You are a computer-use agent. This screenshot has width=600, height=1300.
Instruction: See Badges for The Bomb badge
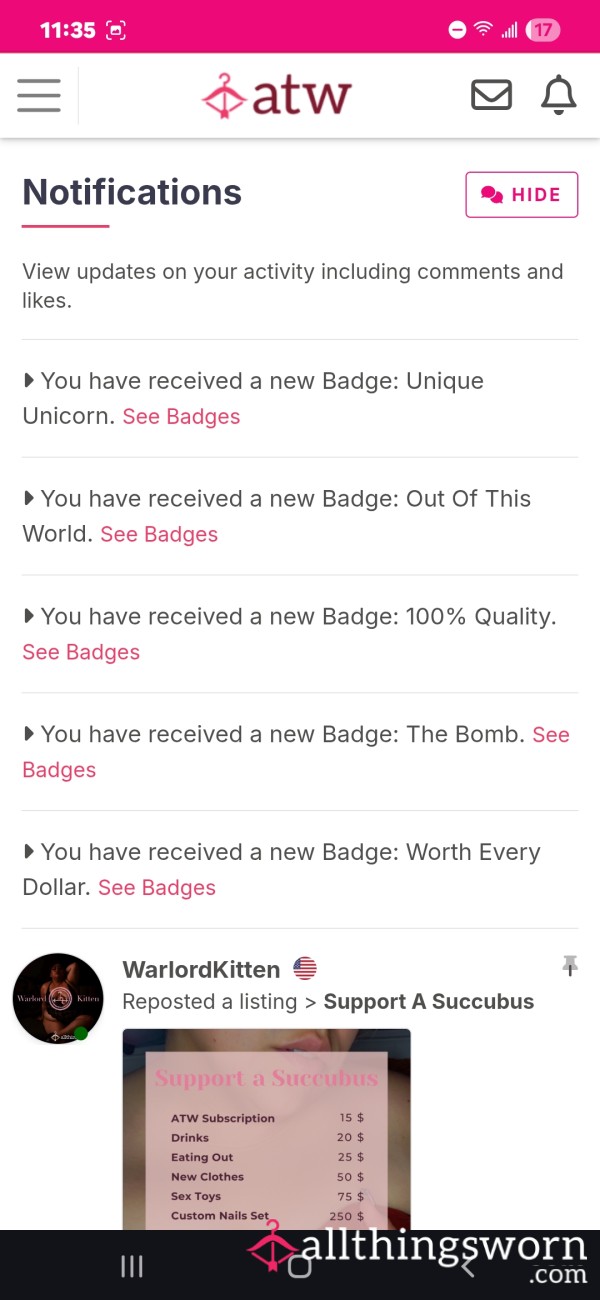tap(551, 735)
